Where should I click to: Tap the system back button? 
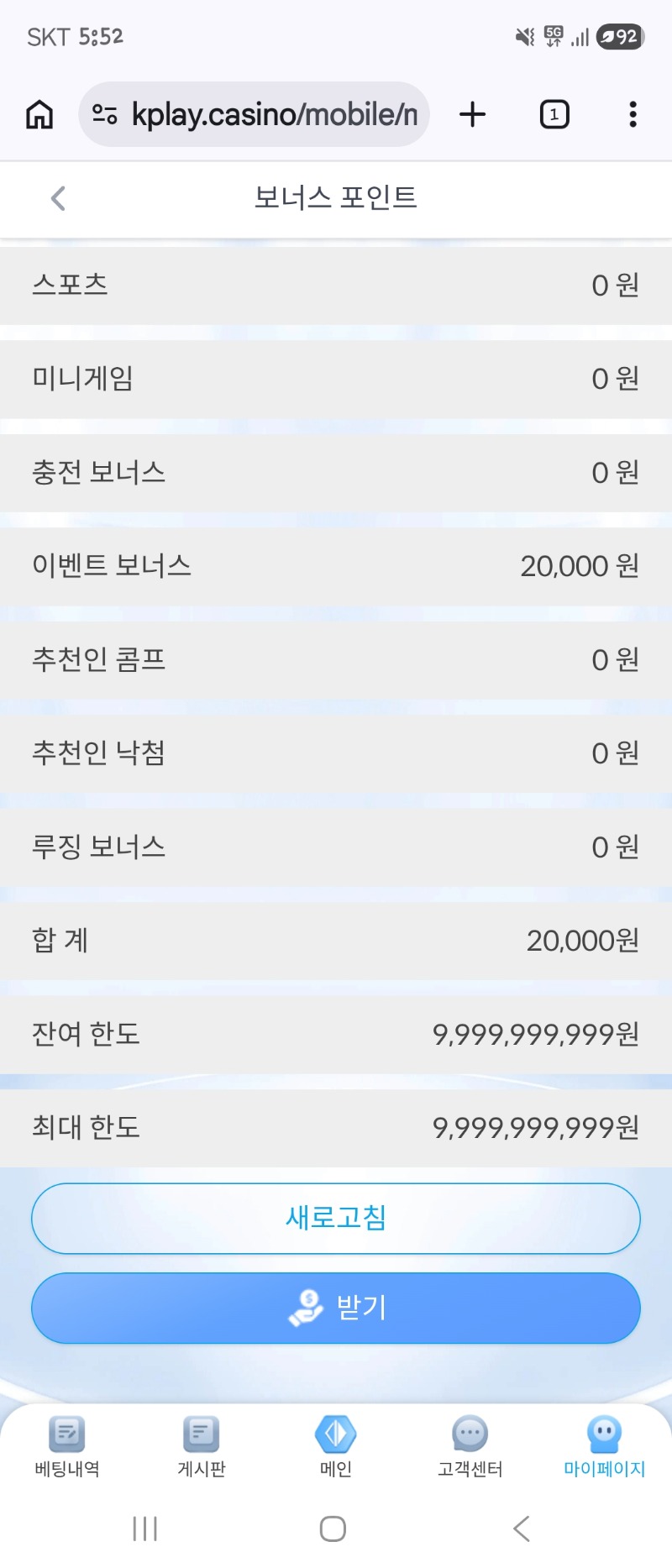pyautogui.click(x=522, y=1529)
